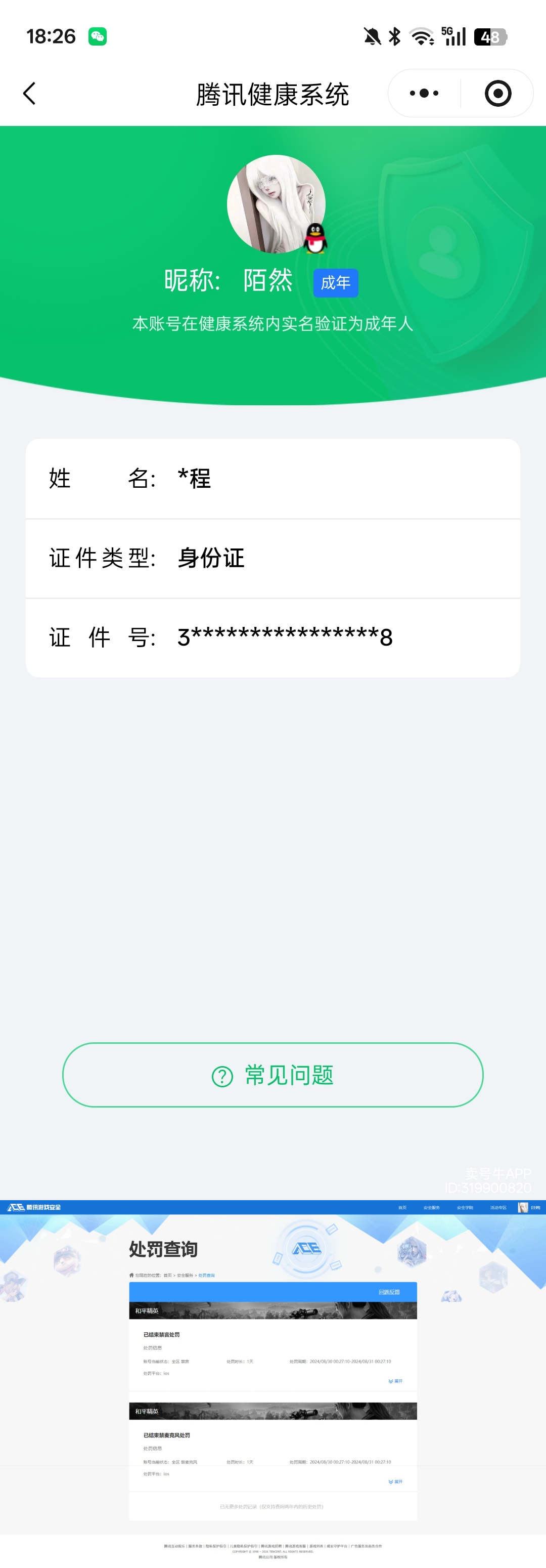
Task: Click the QQ penguin badge on the avatar
Action: point(315,239)
